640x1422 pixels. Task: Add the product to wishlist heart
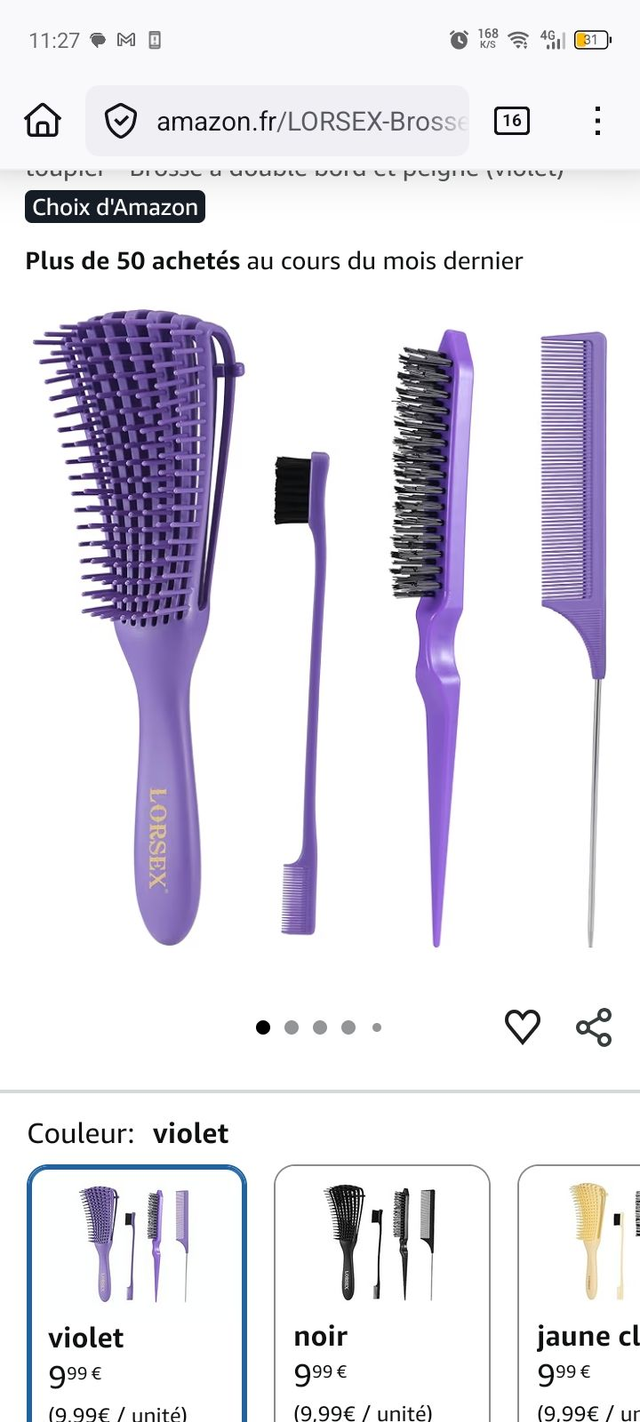tap(522, 1026)
